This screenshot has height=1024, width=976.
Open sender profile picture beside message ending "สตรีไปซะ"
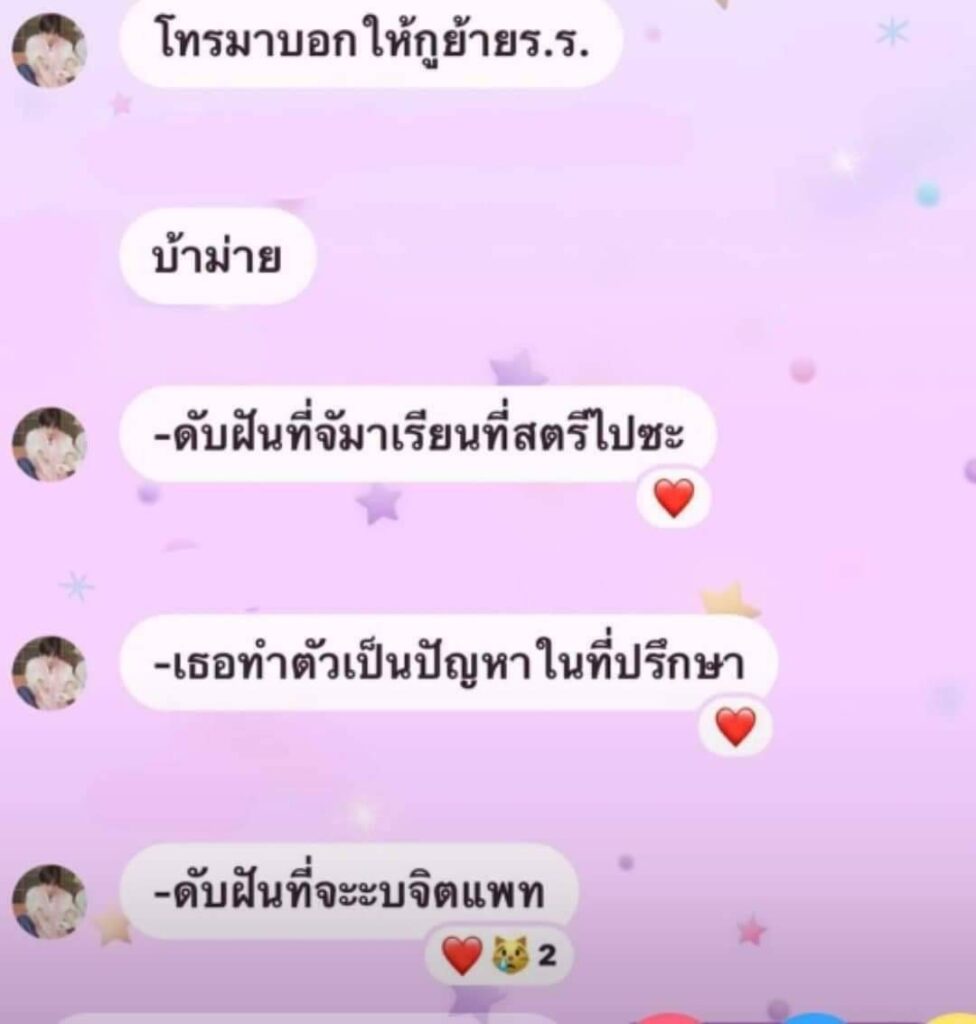click(49, 444)
